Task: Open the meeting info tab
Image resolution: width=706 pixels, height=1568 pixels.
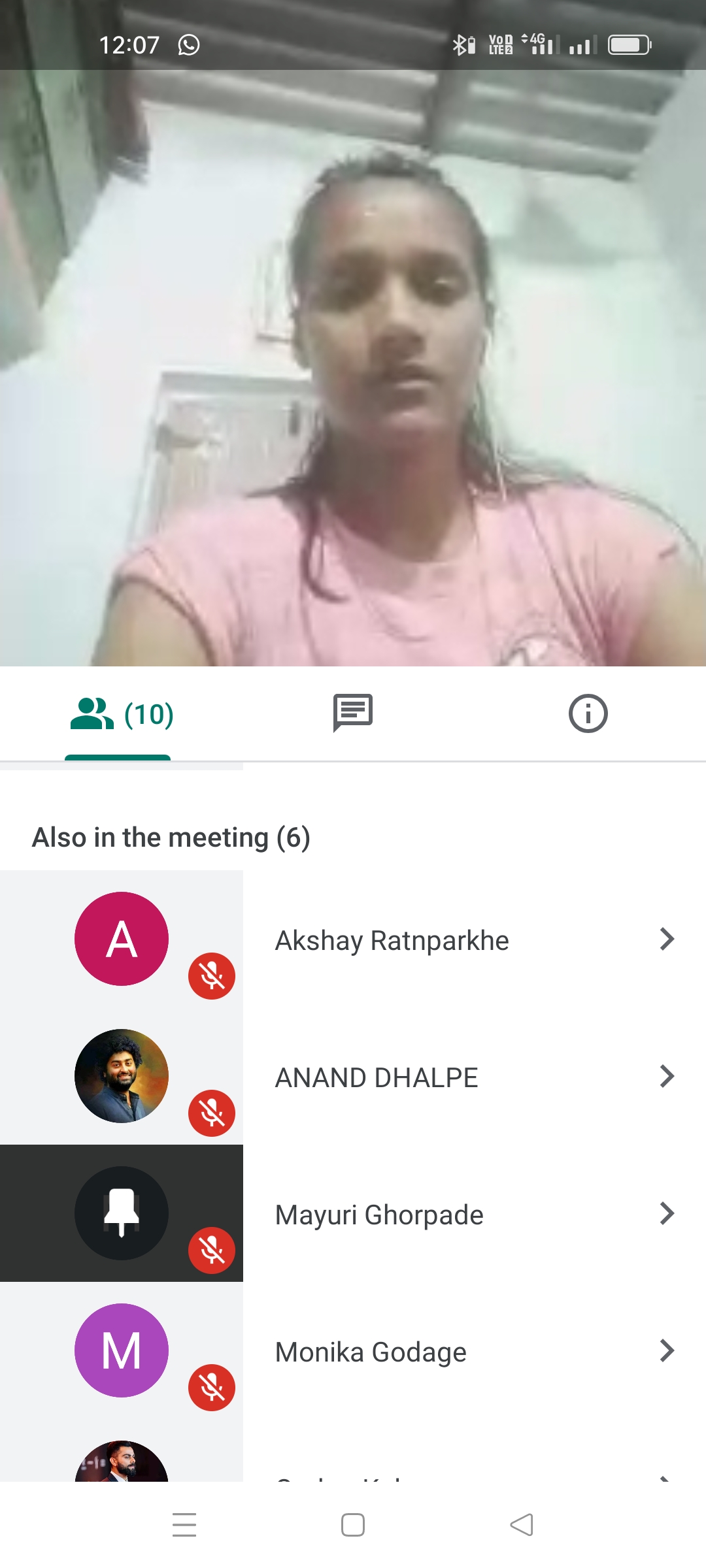Action: click(588, 713)
